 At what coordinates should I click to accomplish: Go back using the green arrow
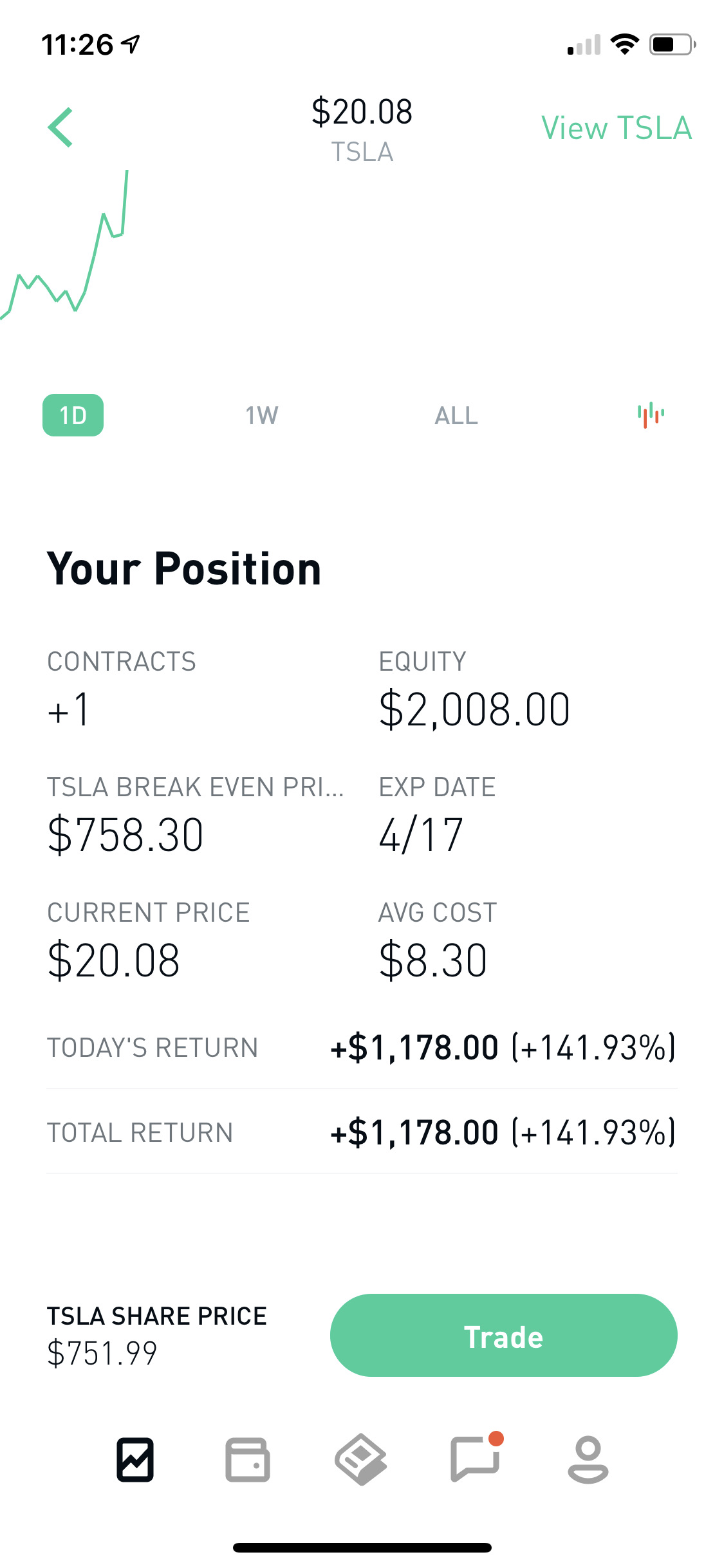tap(60, 127)
